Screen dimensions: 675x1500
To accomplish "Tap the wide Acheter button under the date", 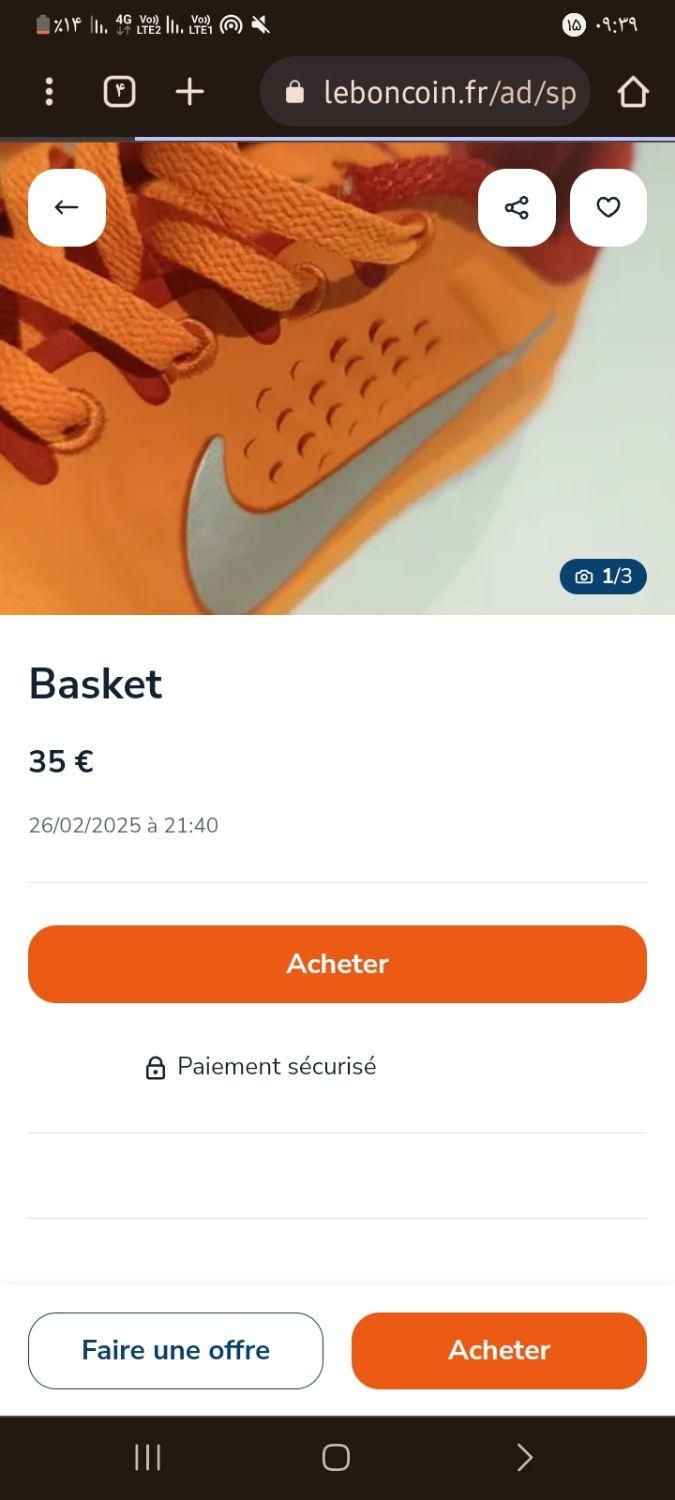I will point(337,963).
